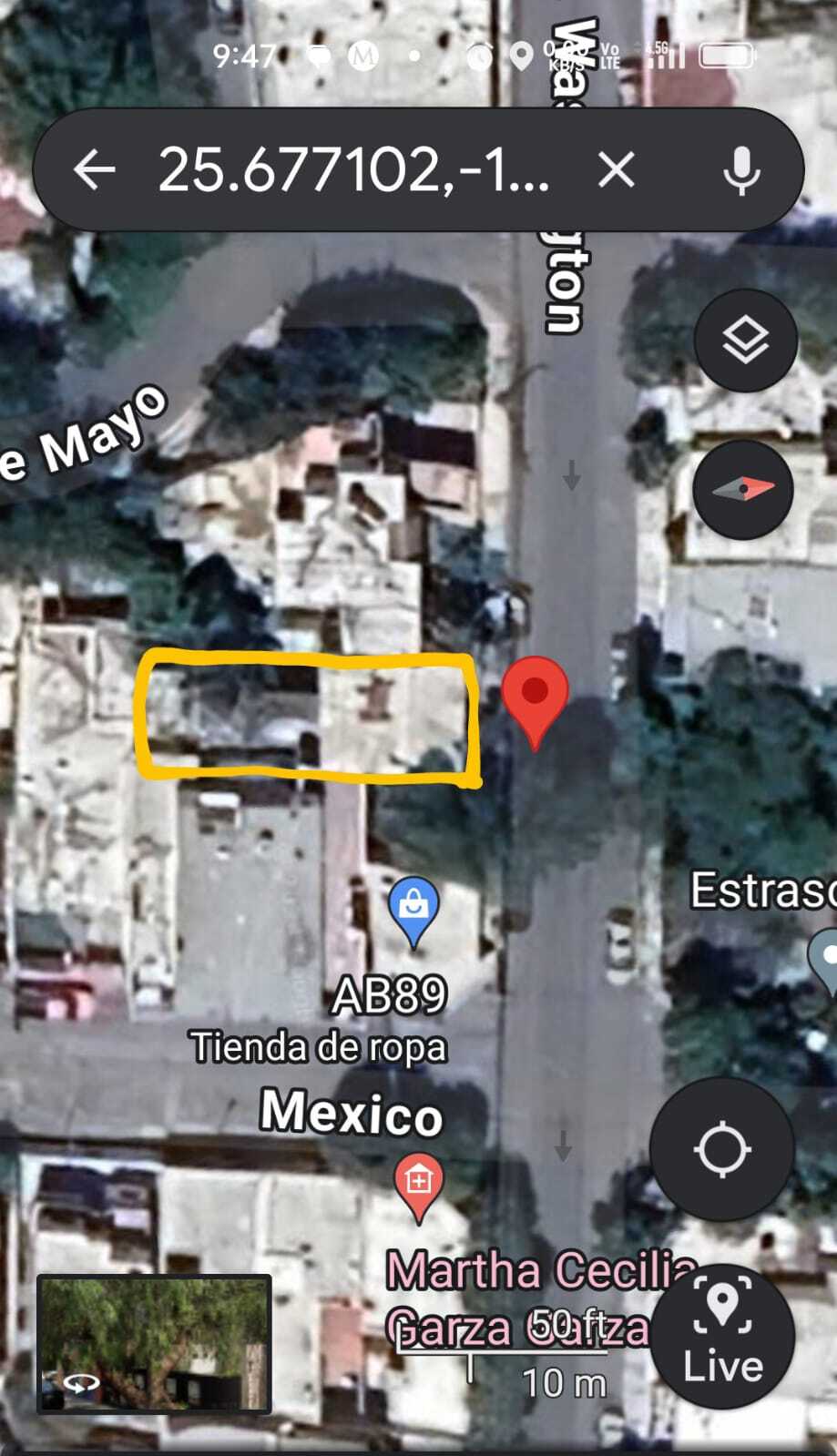
Task: Center map on my current location
Action: 722,1149
